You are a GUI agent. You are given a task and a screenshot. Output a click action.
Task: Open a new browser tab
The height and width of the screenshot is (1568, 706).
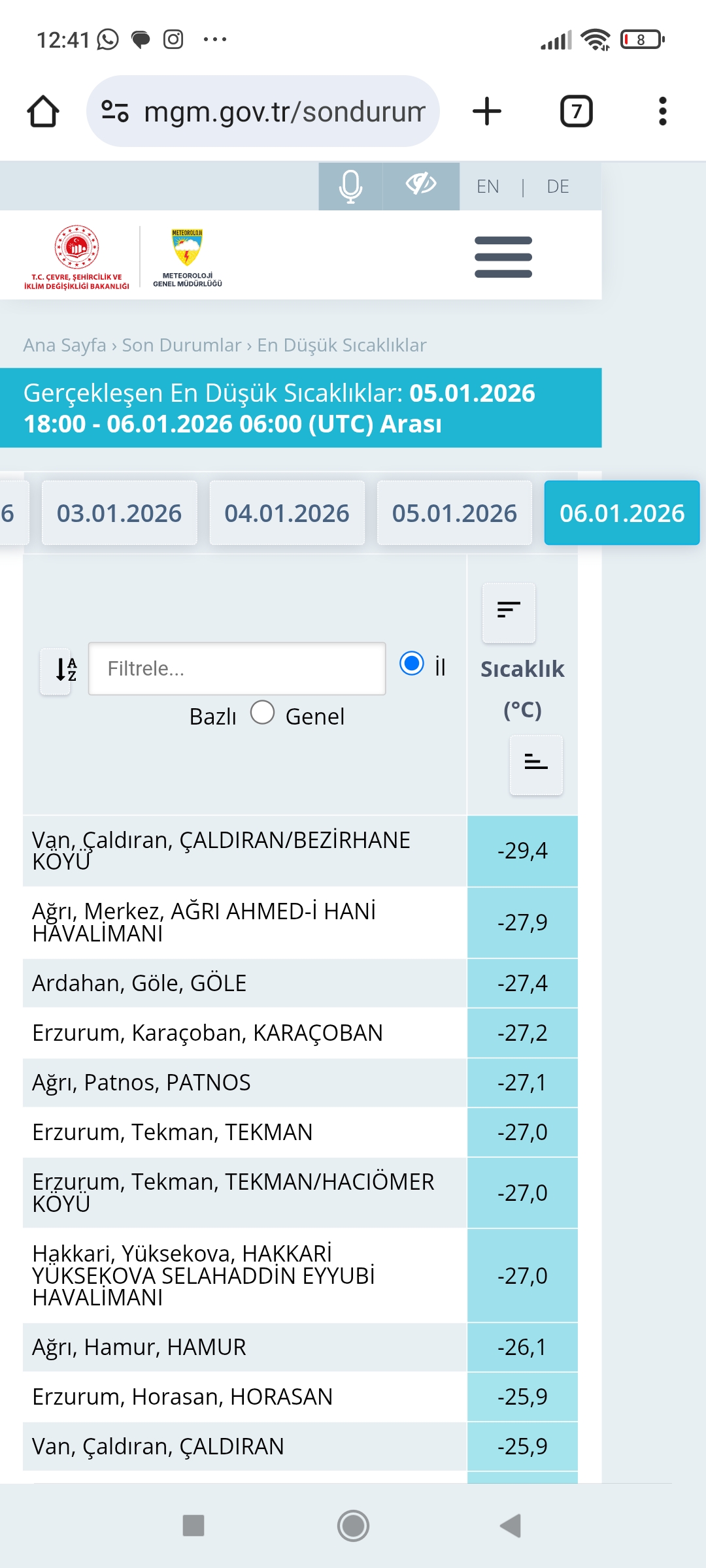coord(487,111)
